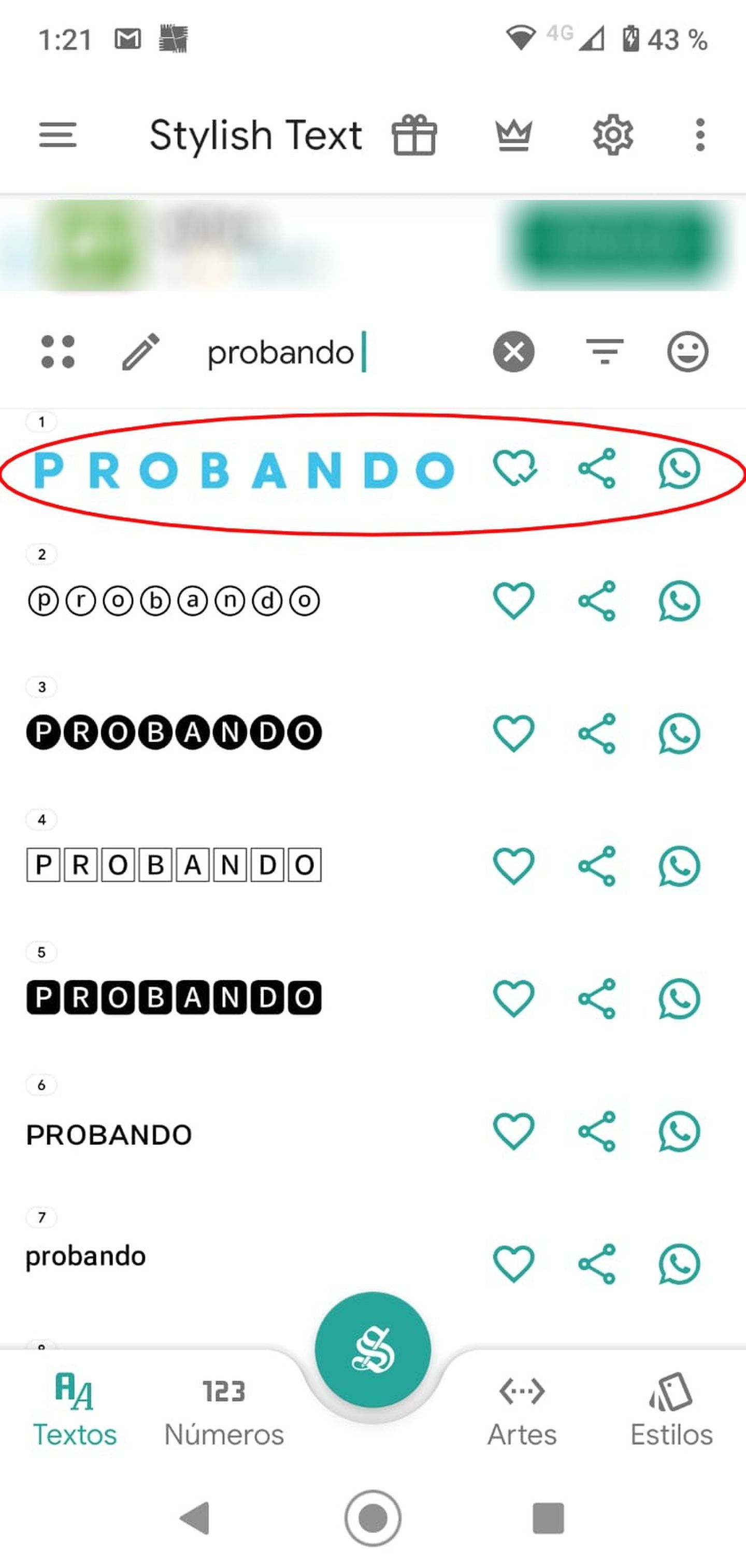This screenshot has height=1568, width=746.
Task: Open the emoji smiley picker
Action: (x=687, y=352)
